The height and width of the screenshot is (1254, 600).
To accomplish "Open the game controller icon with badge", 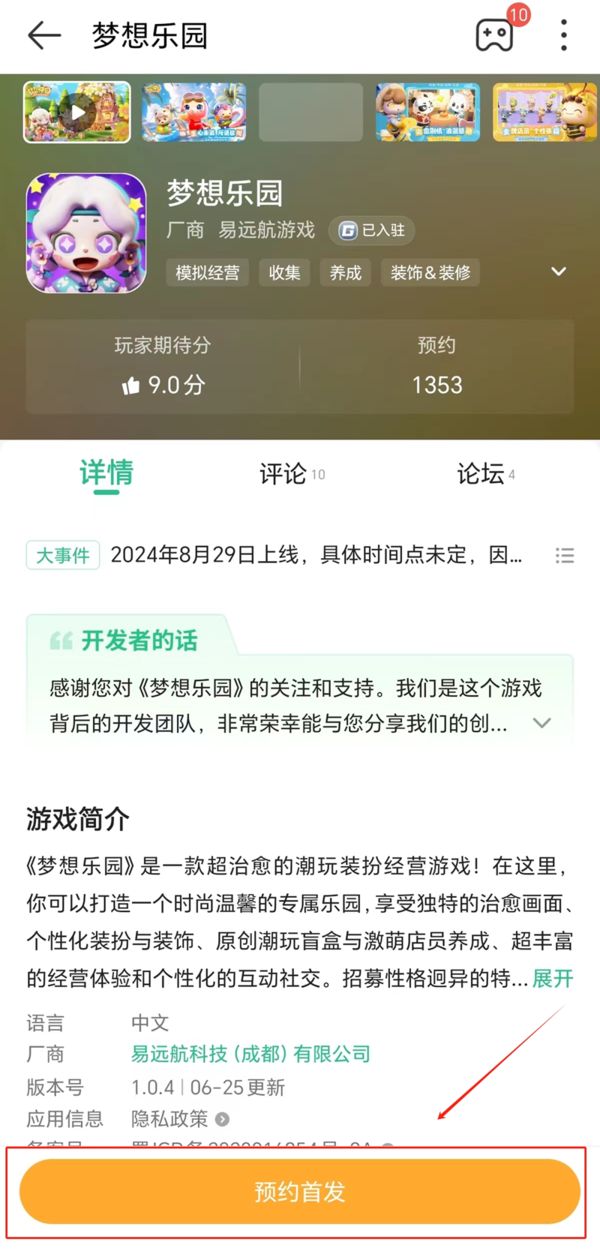I will click(494, 35).
